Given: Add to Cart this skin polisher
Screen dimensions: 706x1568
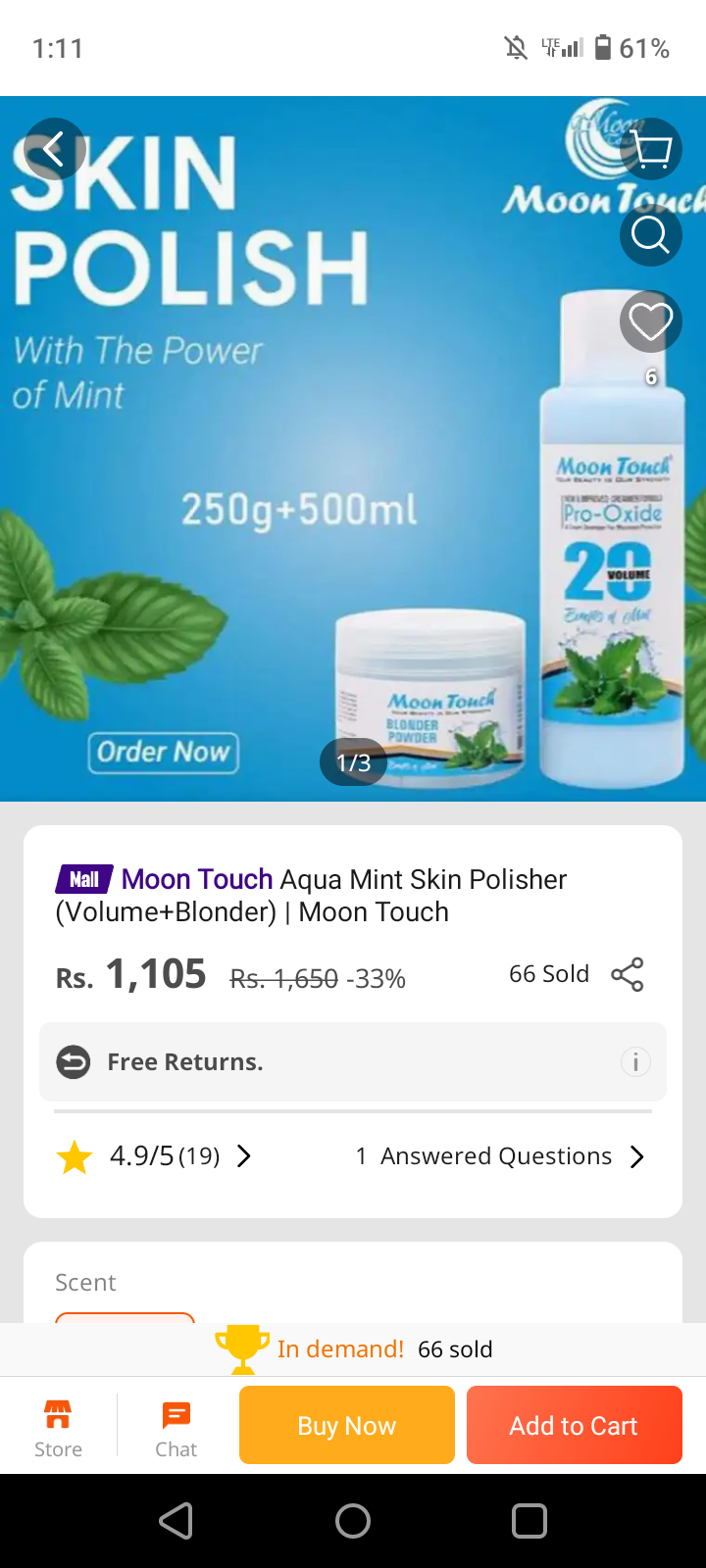Looking at the screenshot, I should 574,1425.
